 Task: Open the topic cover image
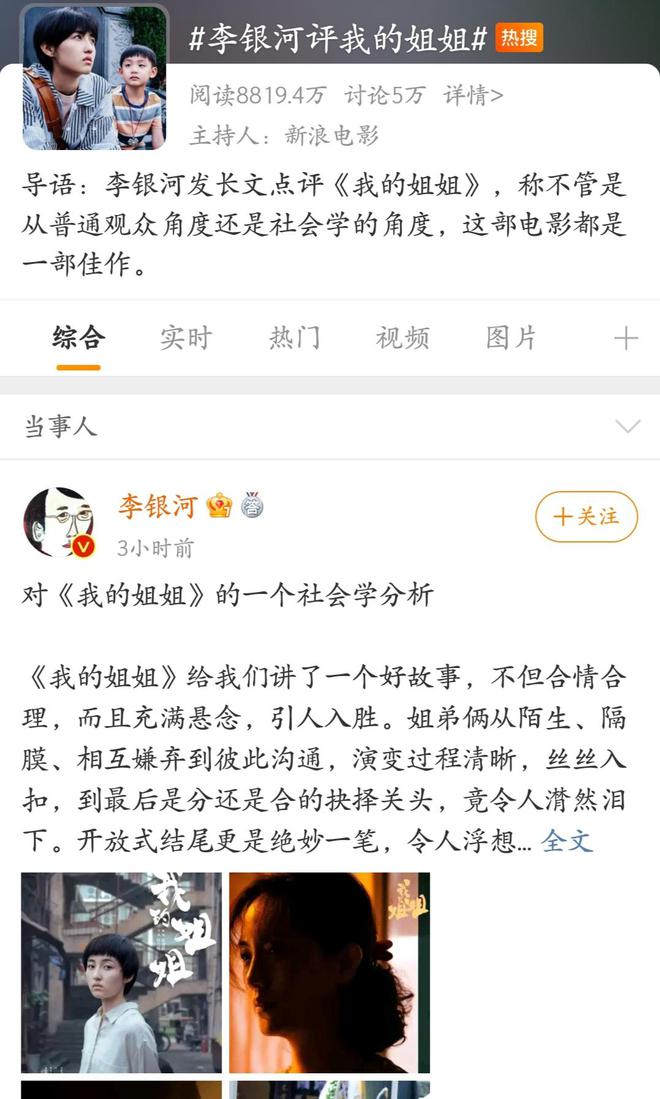[x=95, y=77]
